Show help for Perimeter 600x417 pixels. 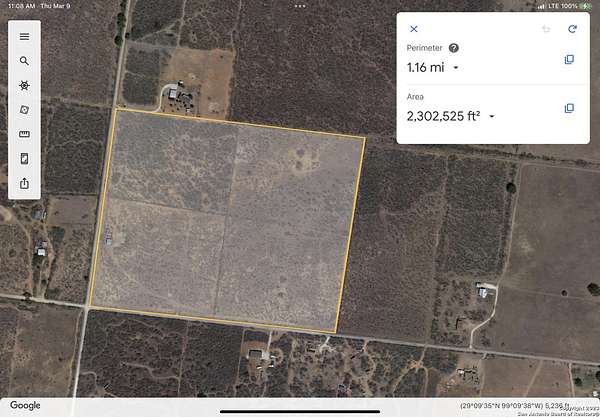tap(454, 48)
